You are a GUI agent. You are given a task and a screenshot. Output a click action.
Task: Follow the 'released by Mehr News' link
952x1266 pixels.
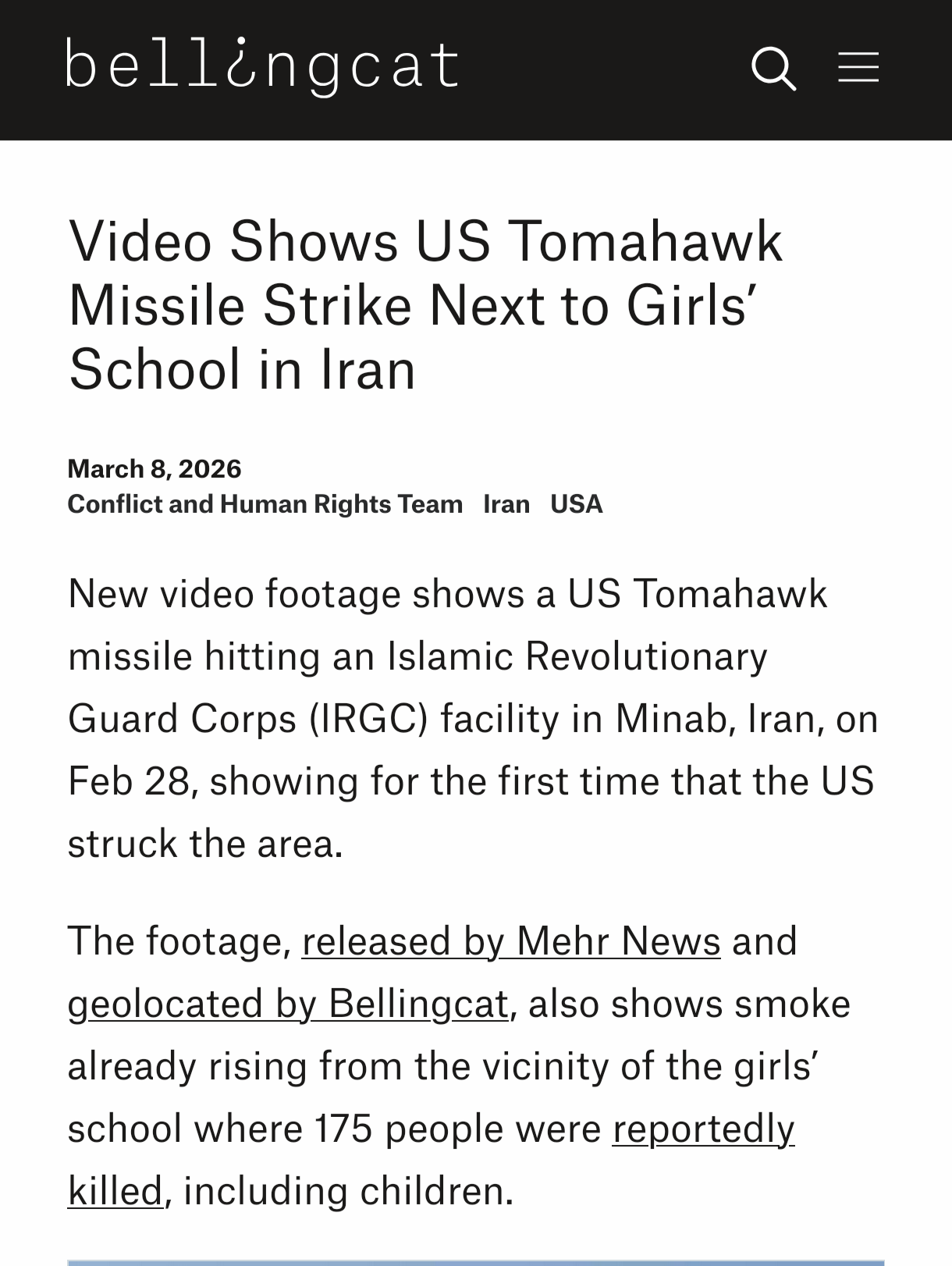point(510,941)
